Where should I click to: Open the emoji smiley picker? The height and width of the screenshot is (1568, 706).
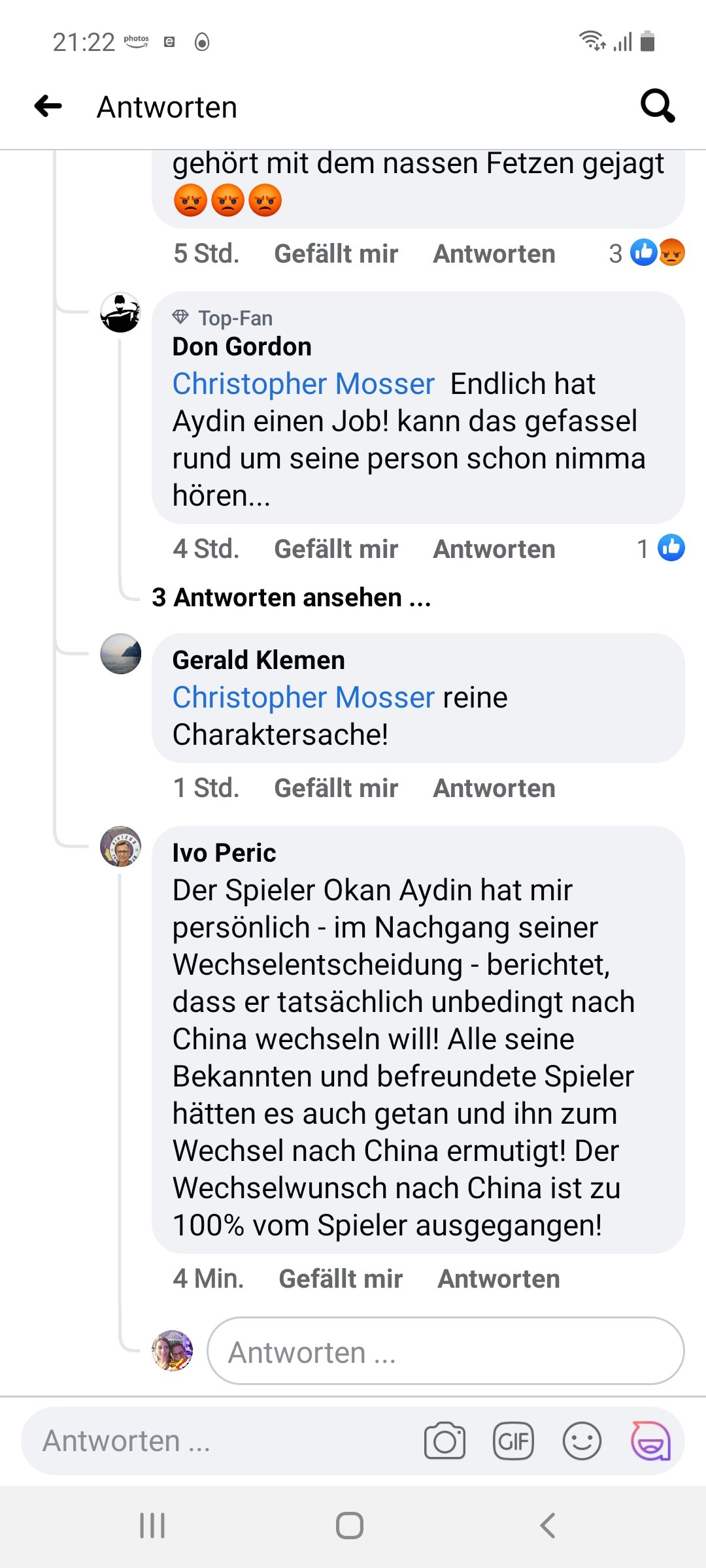(582, 1441)
